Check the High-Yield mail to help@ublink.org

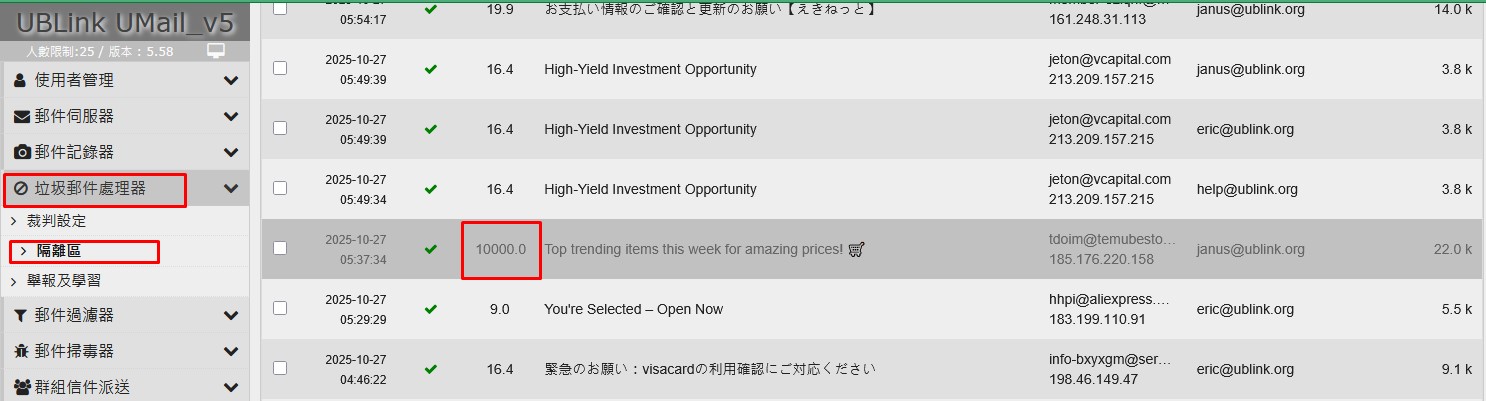pos(280,188)
